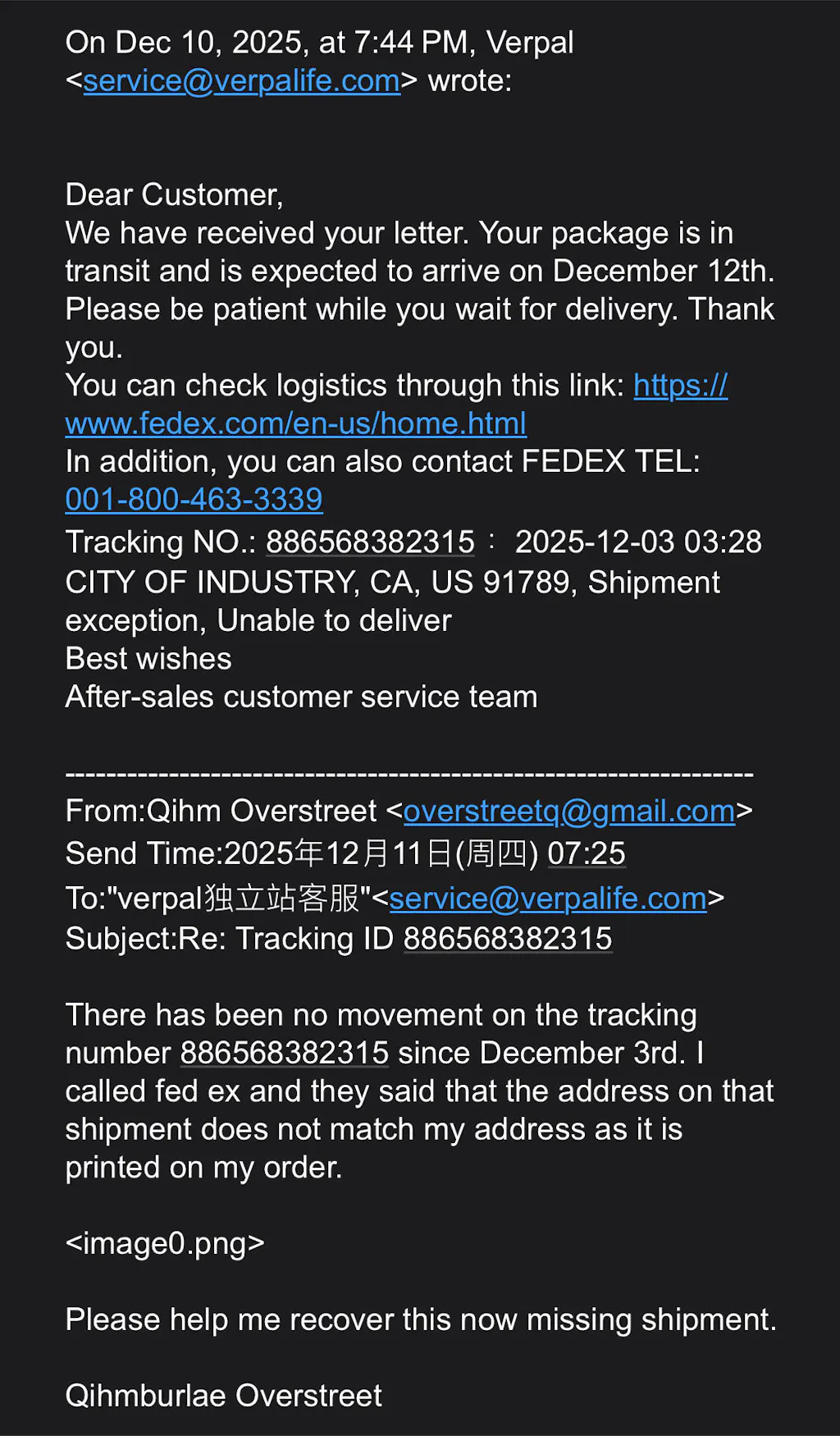Image resolution: width=840 pixels, height=1436 pixels.
Task: Tap the tracking ID in the Subject line
Action: point(507,939)
